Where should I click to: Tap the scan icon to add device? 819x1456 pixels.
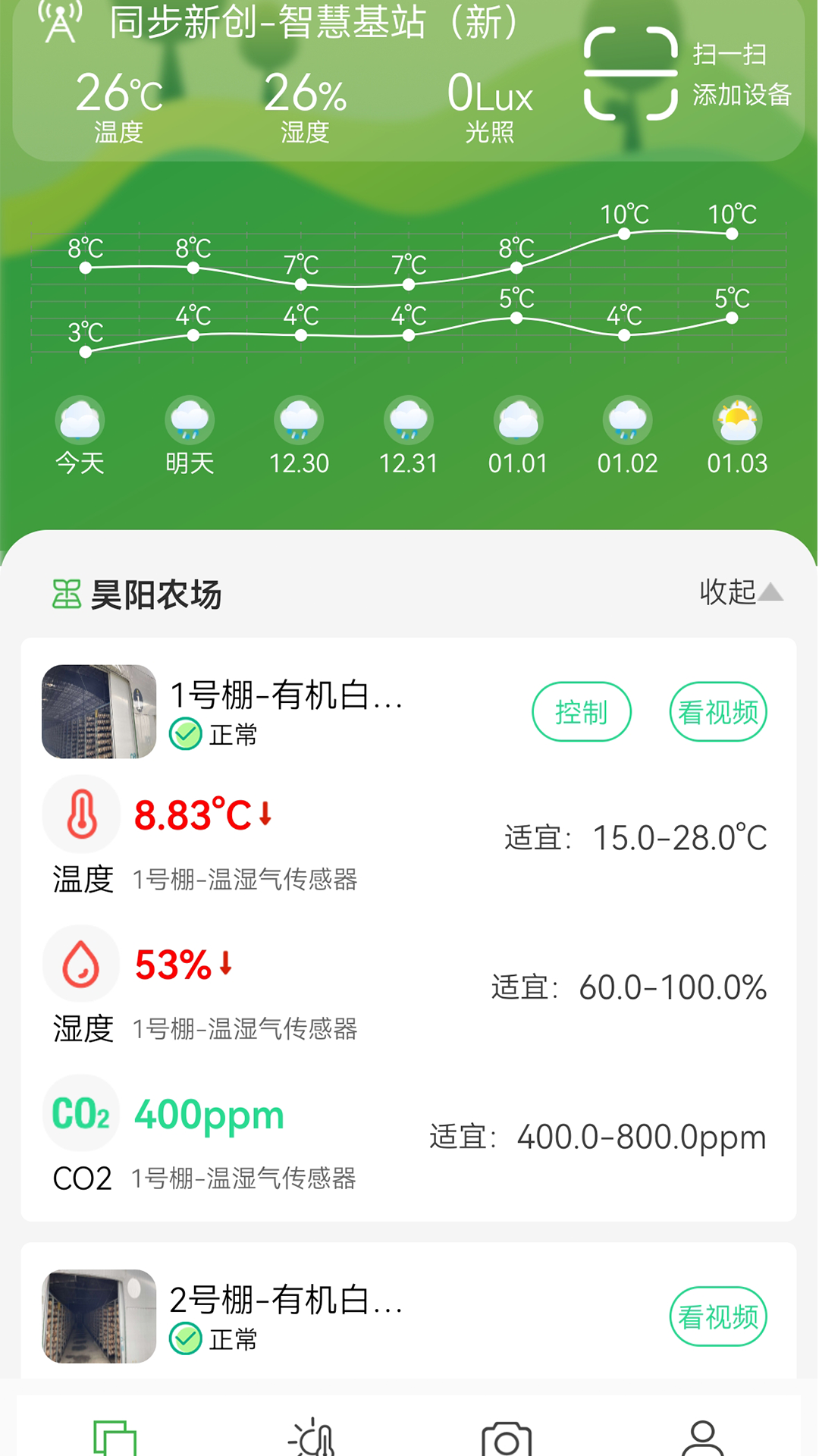630,73
